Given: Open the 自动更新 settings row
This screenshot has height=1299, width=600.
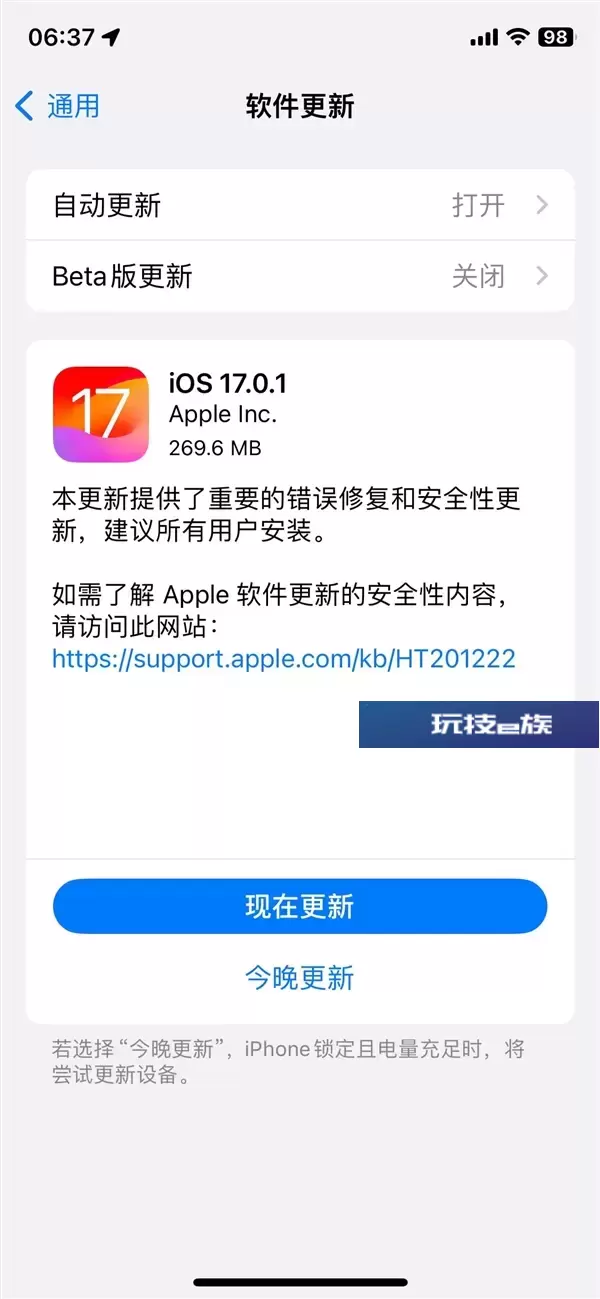Looking at the screenshot, I should click(300, 205).
